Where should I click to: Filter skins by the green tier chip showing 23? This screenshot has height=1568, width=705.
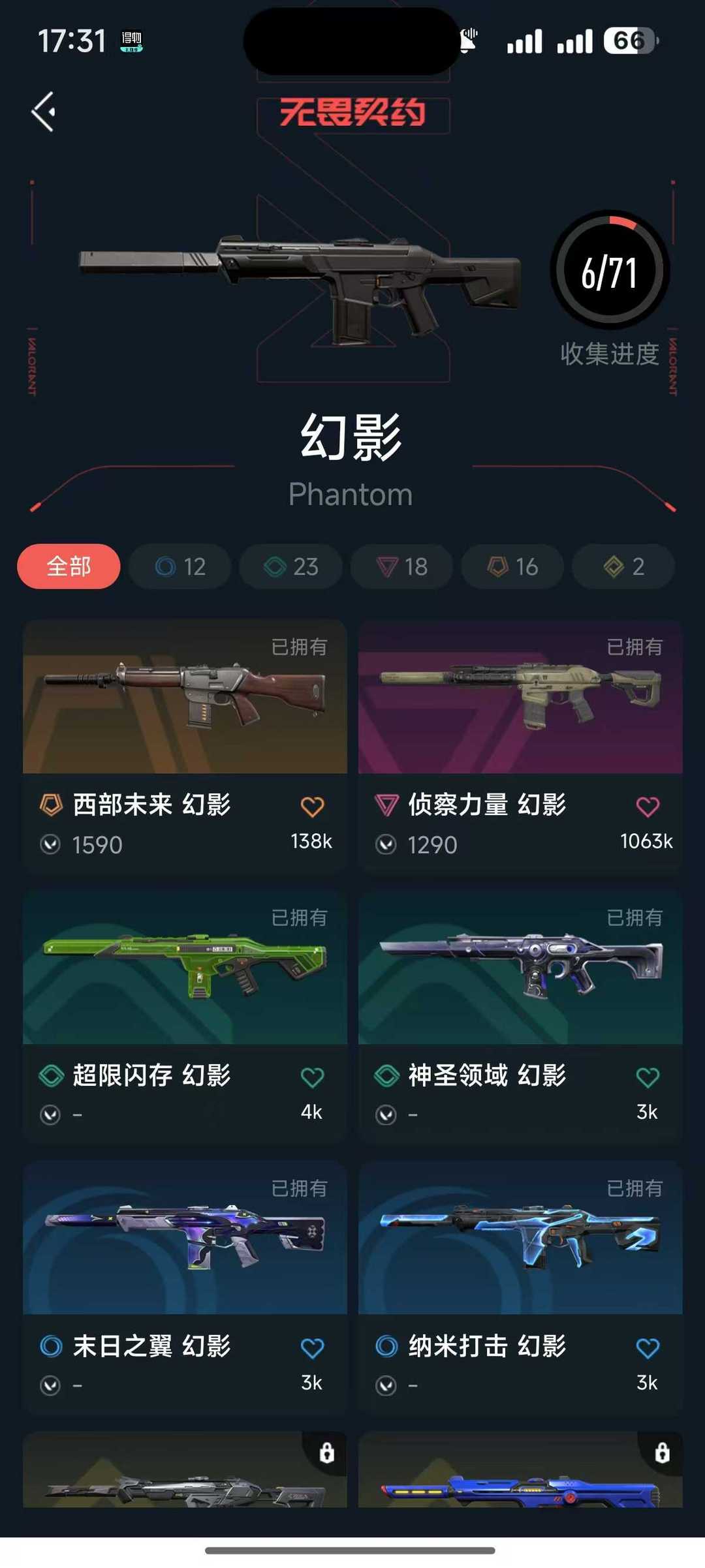click(291, 566)
